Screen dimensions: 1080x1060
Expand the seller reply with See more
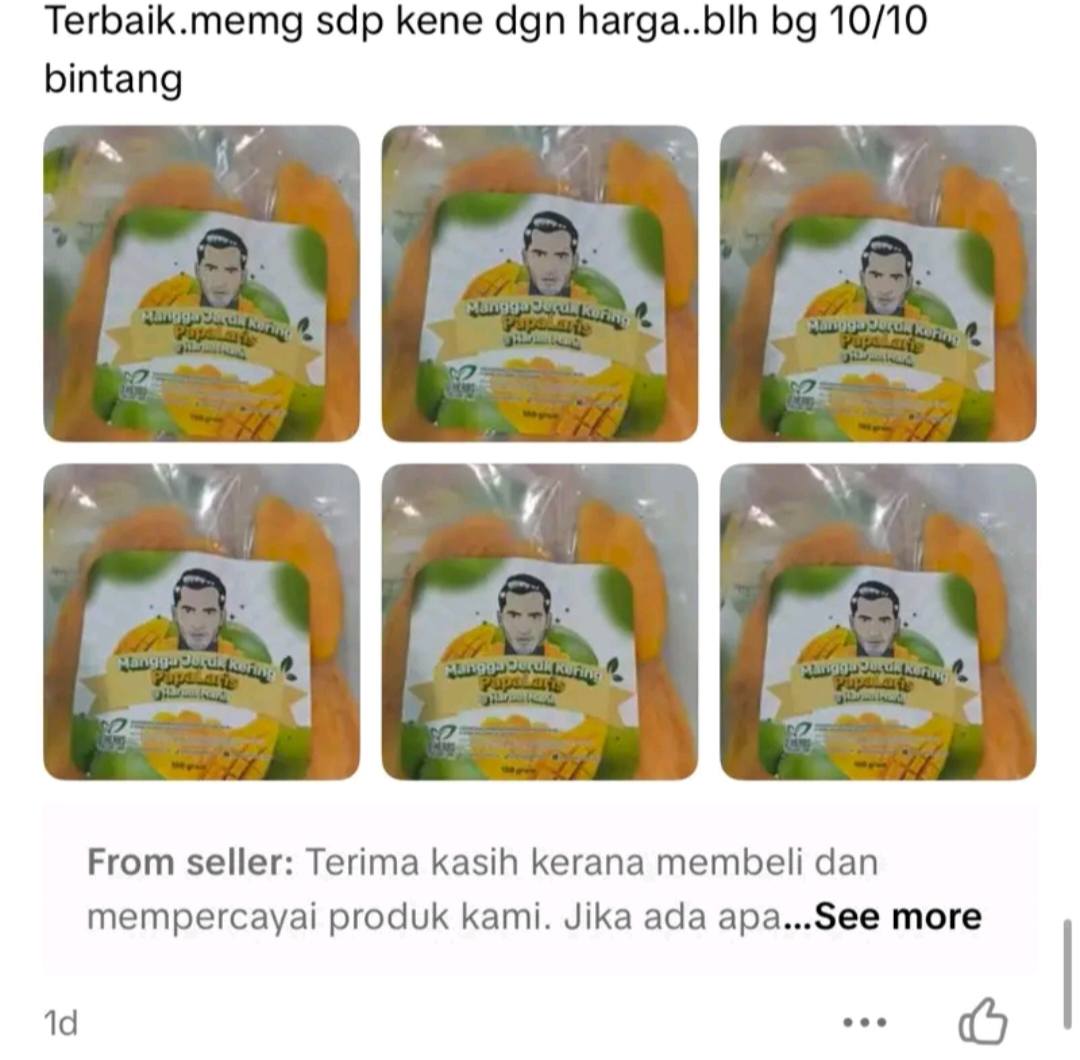pyautogui.click(x=897, y=917)
